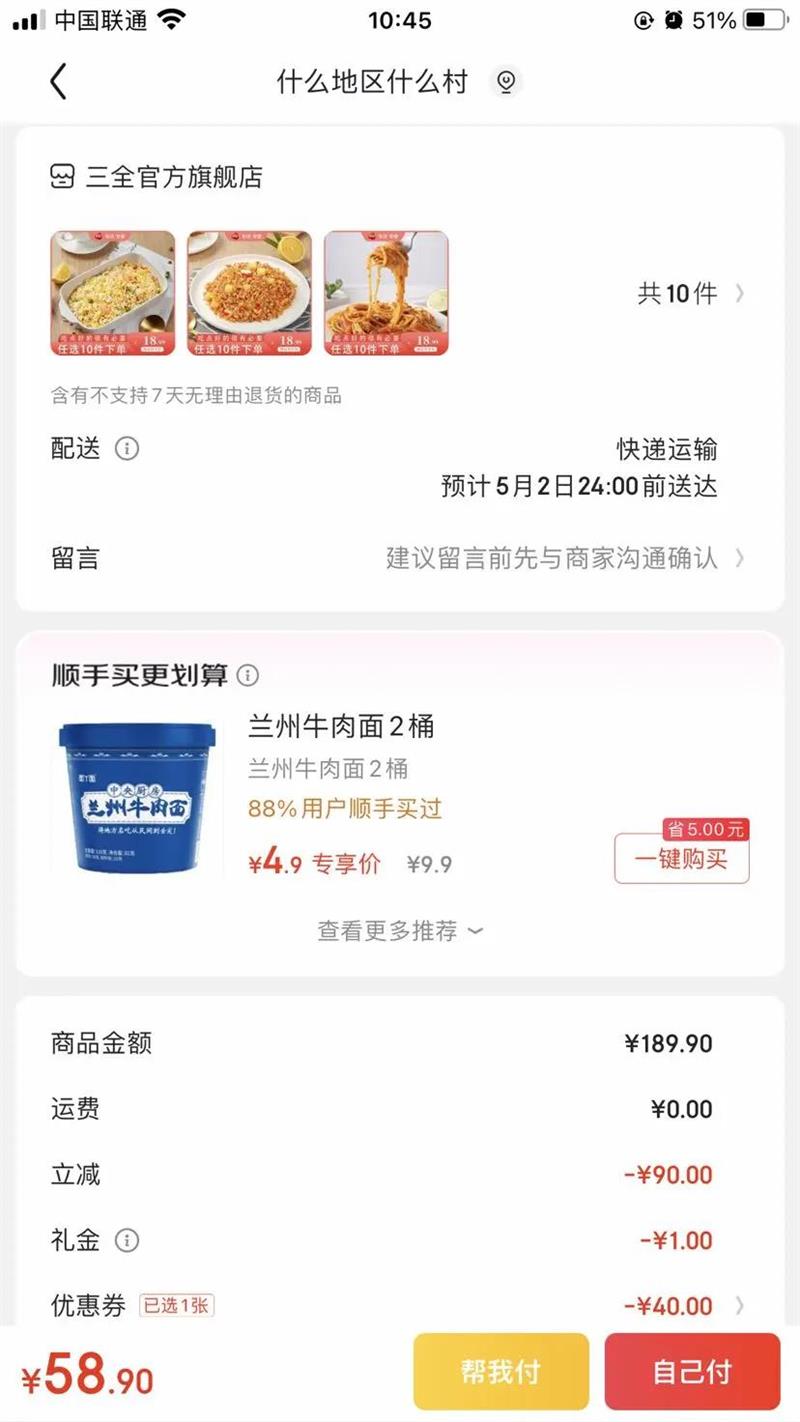Screen dimensions: 800x1422
Task: Open the address location pin icon
Action: [506, 82]
